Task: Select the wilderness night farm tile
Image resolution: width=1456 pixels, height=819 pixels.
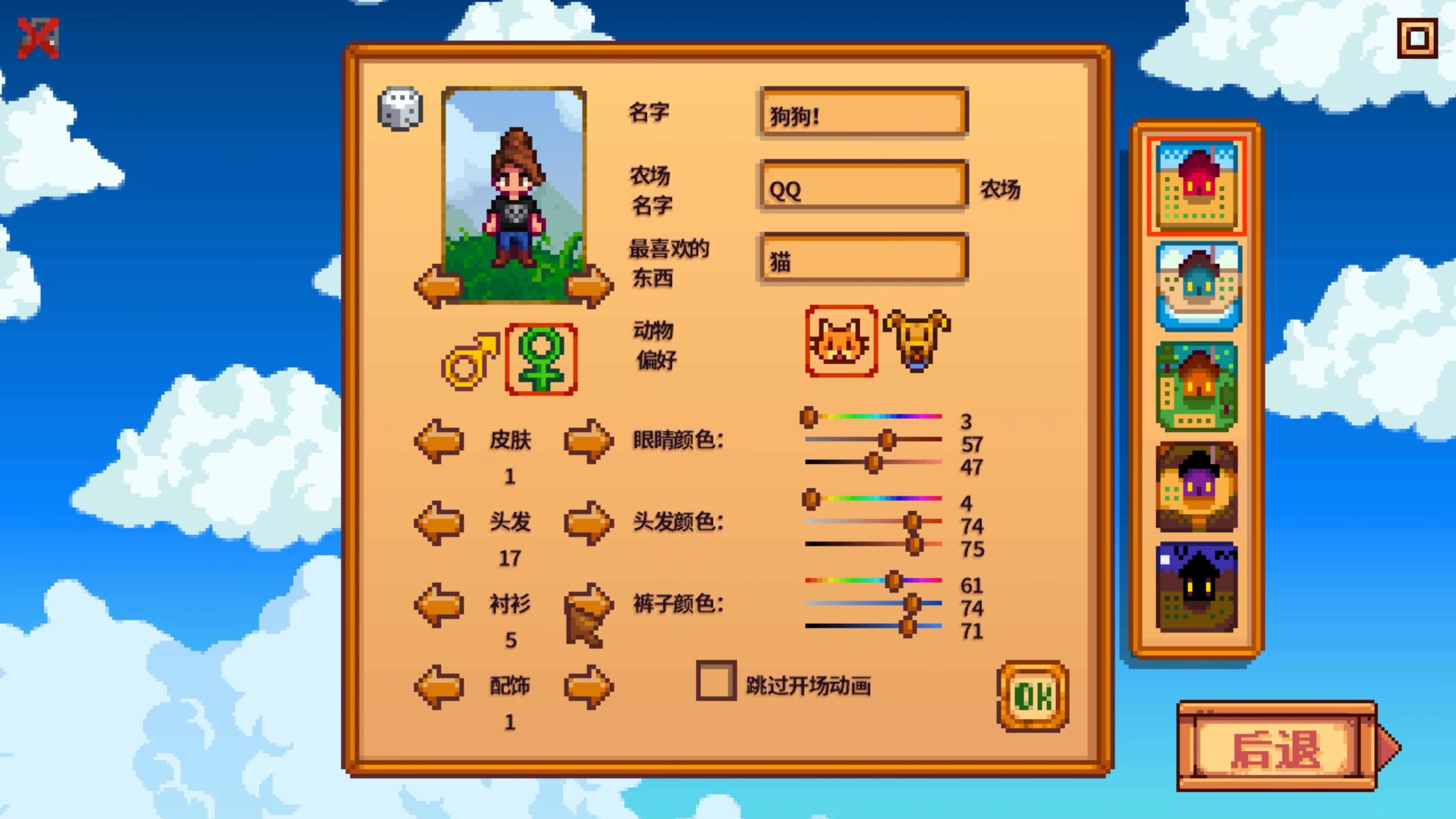Action: [x=1197, y=587]
